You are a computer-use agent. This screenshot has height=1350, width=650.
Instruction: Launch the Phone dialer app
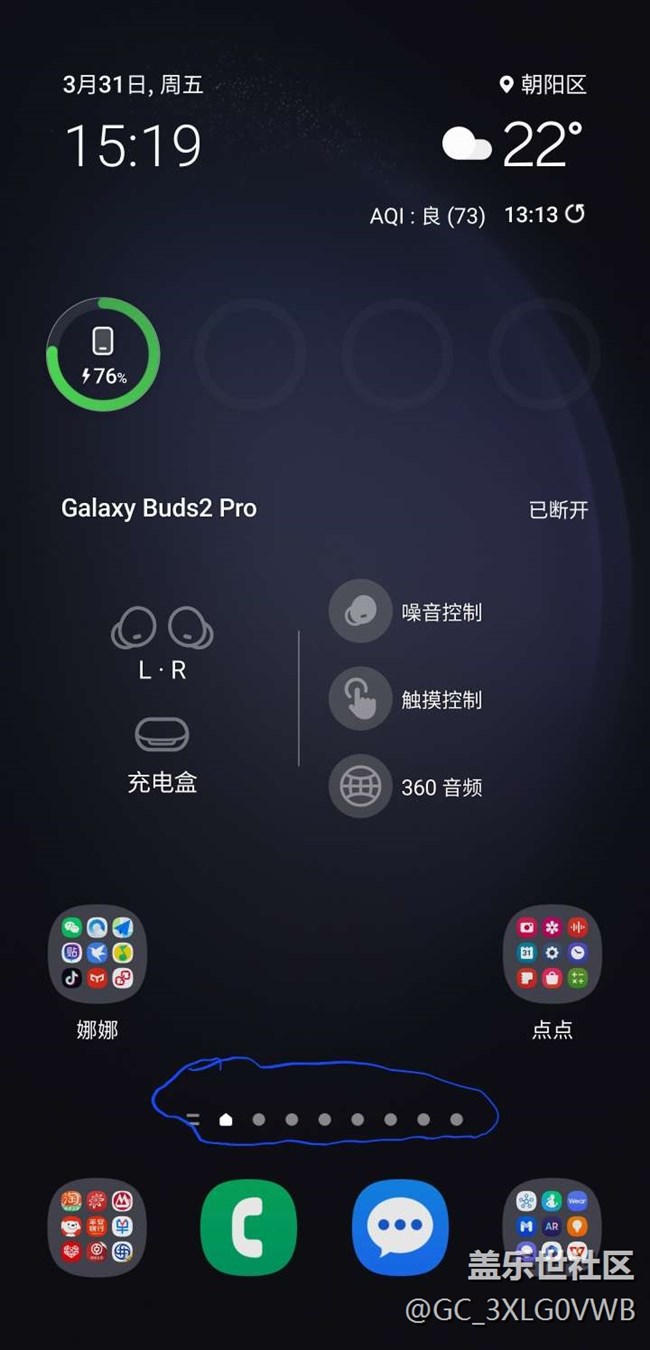click(249, 1227)
